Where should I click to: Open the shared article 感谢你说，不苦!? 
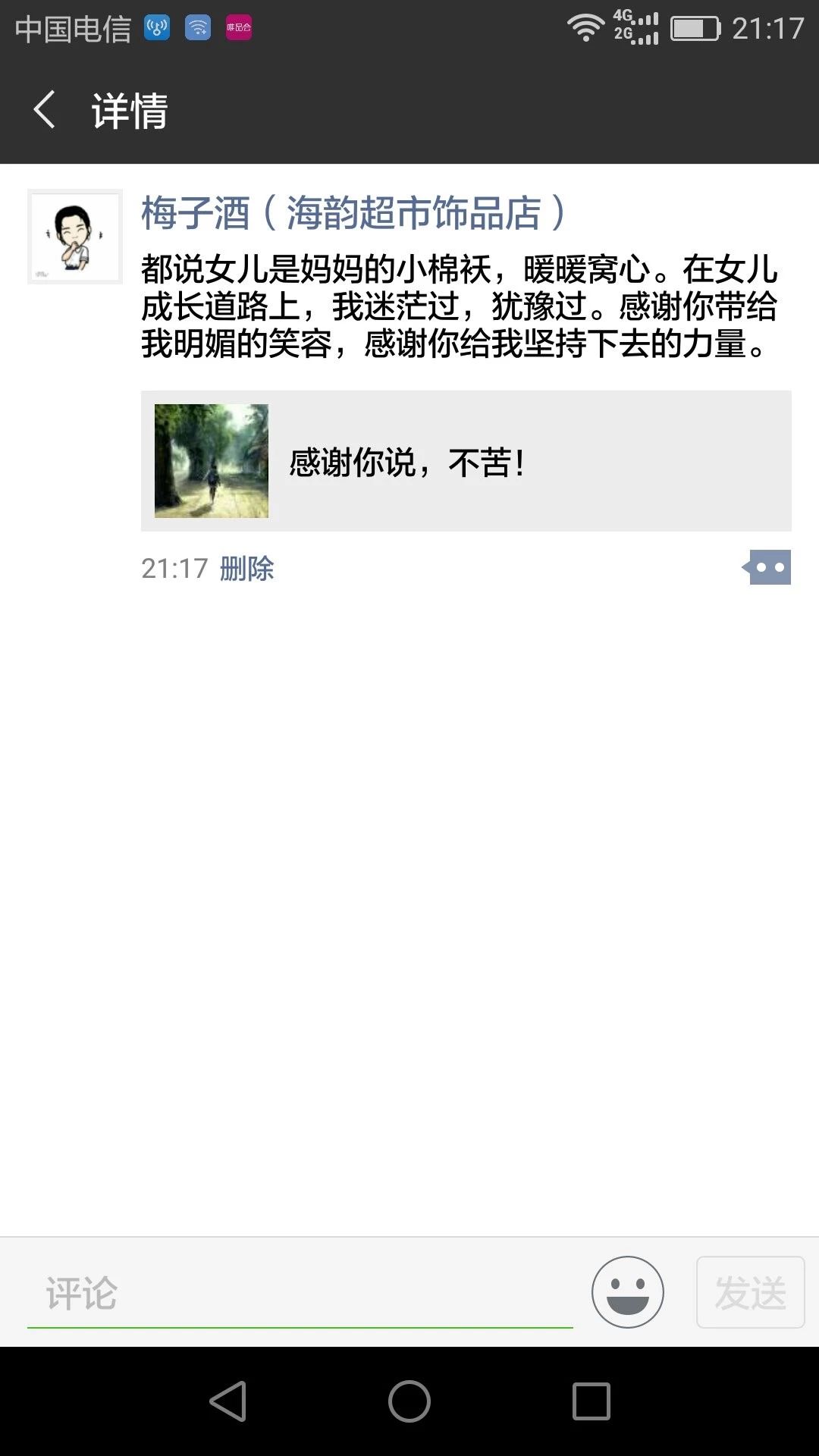[466, 461]
